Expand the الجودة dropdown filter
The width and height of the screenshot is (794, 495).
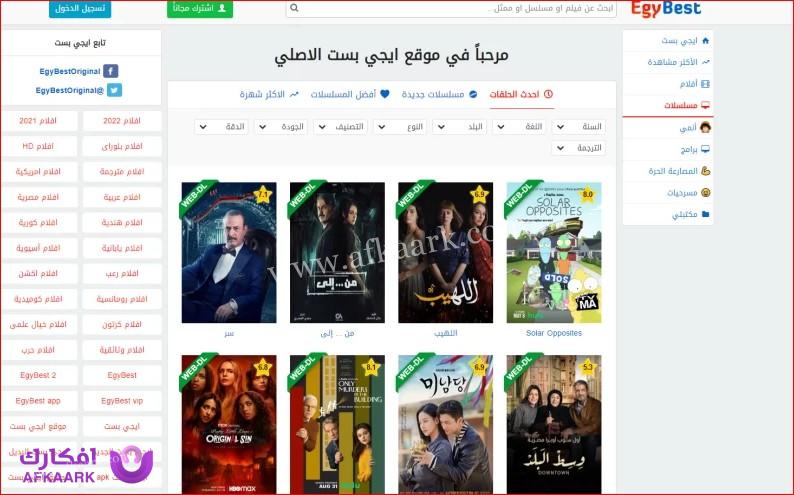tap(280, 127)
